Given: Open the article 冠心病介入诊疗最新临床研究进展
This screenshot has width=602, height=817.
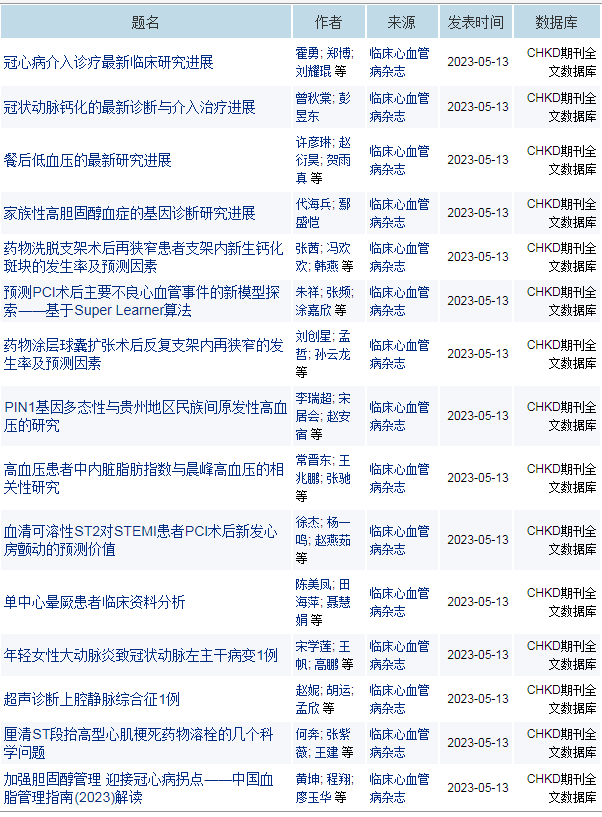Looking at the screenshot, I should point(108,62).
